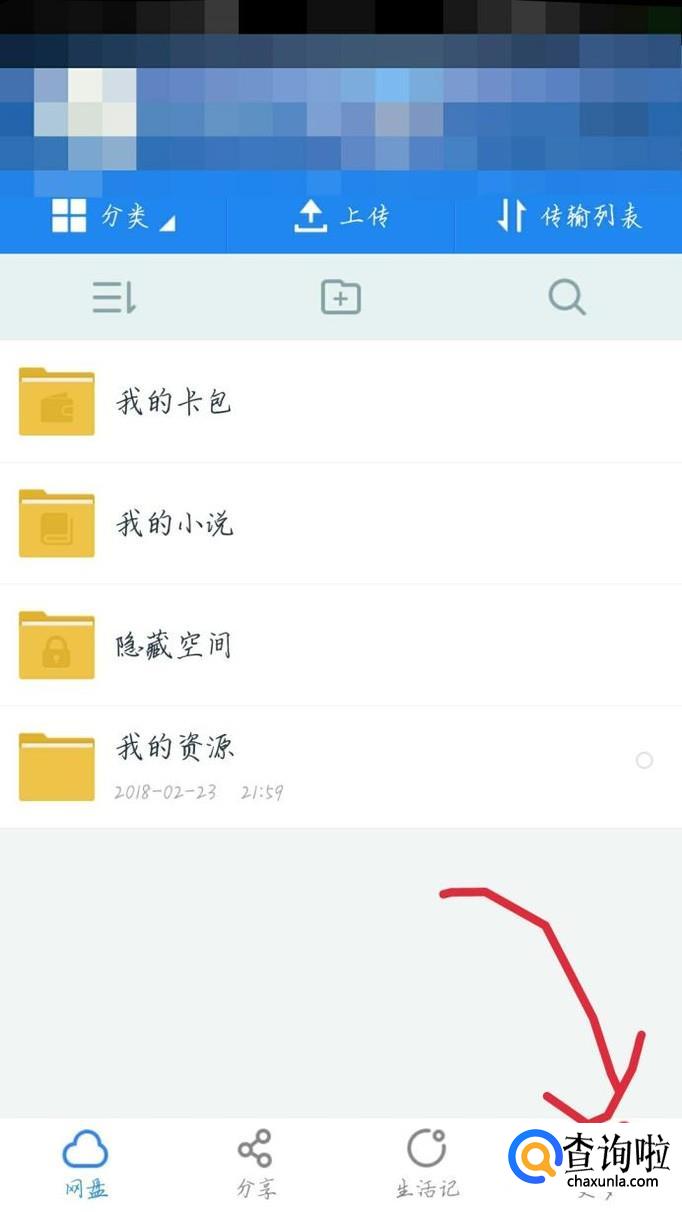Open the search magnifier
682x1212 pixels.
click(x=567, y=297)
